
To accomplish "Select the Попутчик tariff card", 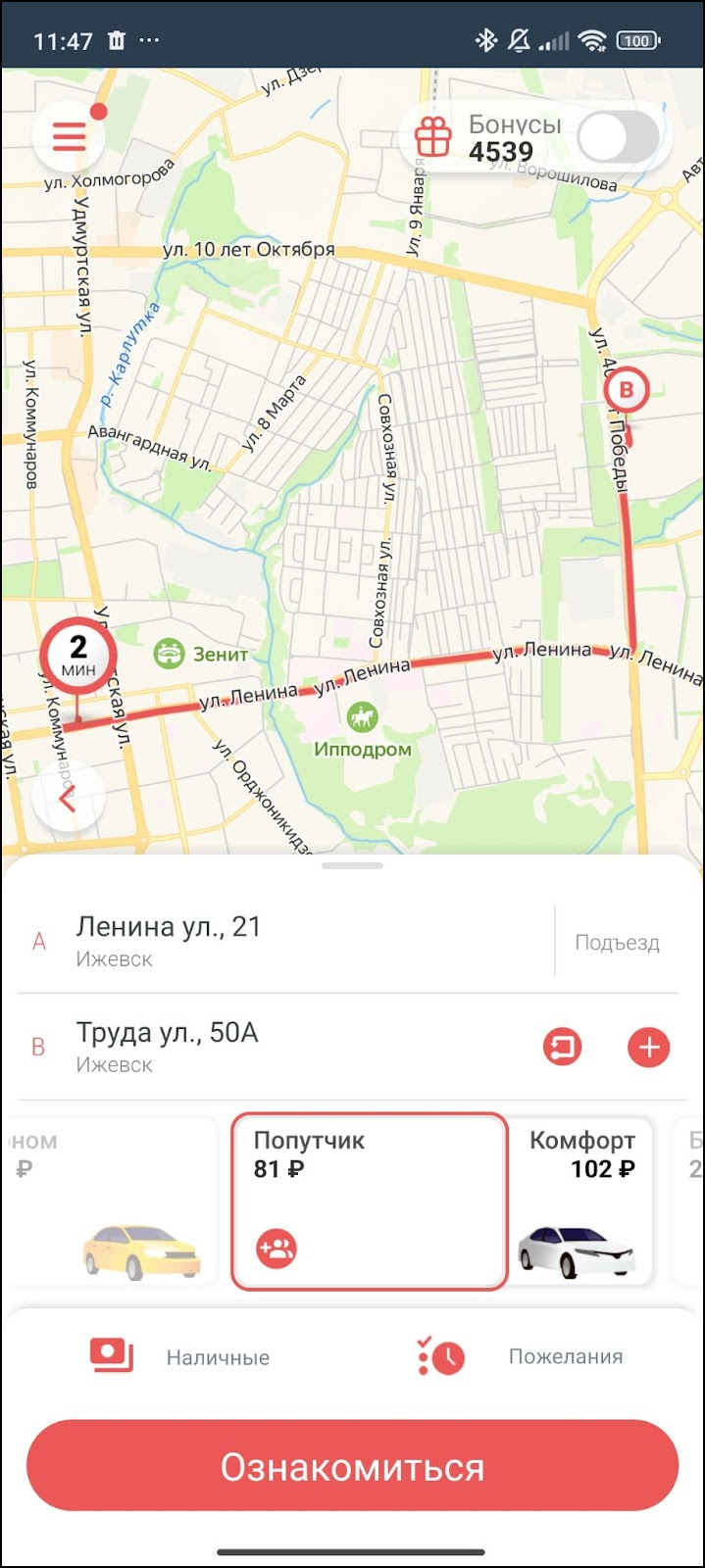I will [x=370, y=1200].
